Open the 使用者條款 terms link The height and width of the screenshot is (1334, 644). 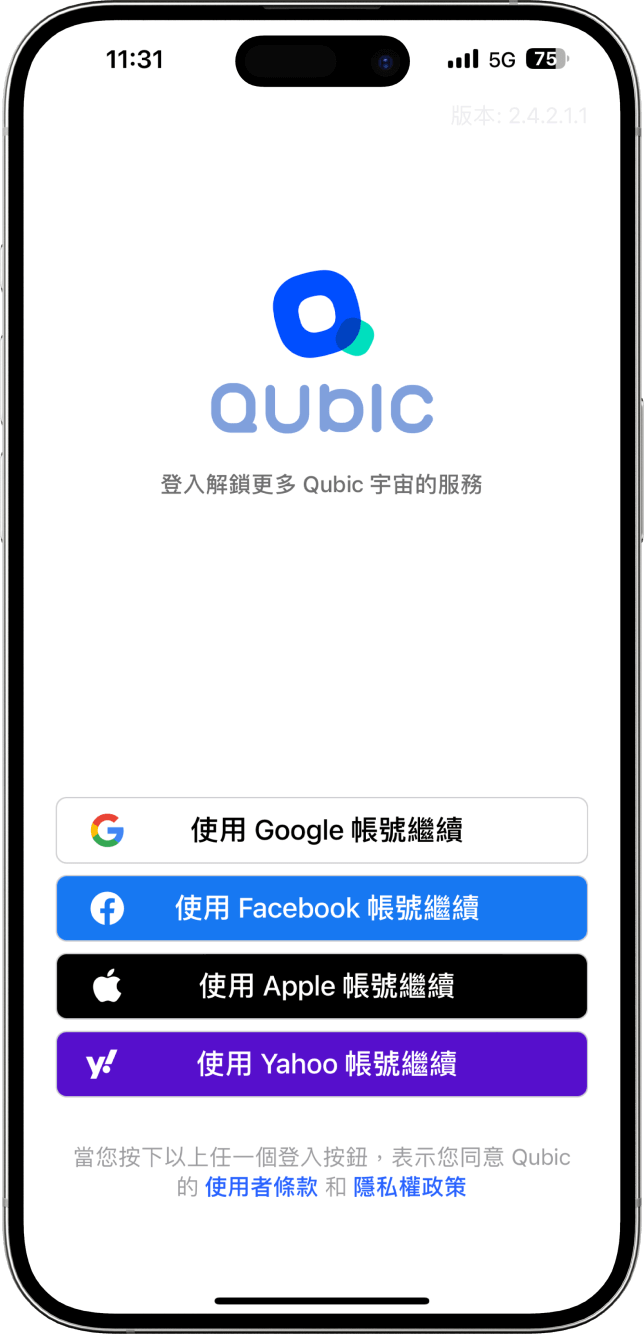261,1187
